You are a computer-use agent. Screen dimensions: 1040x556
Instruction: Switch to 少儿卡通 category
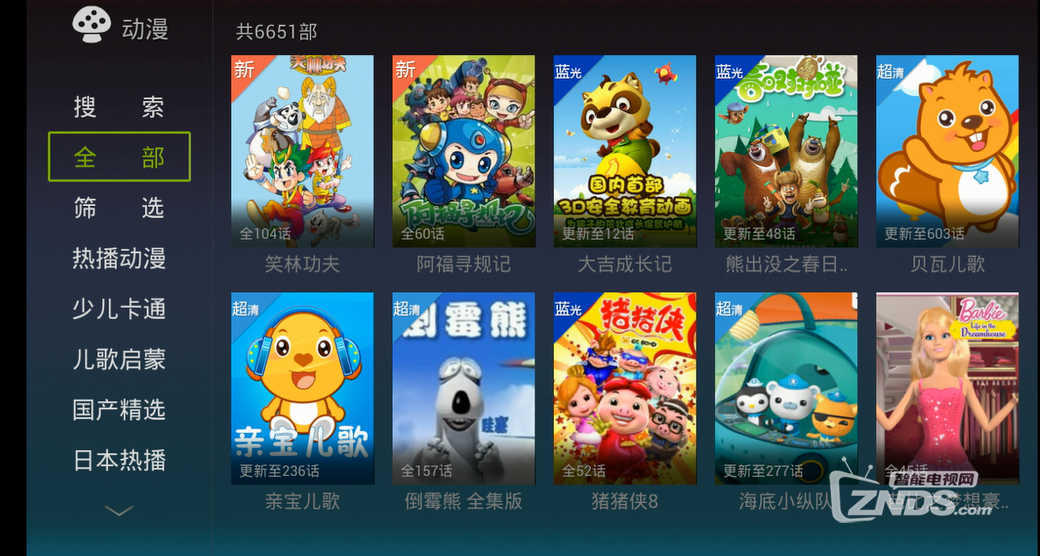click(119, 309)
